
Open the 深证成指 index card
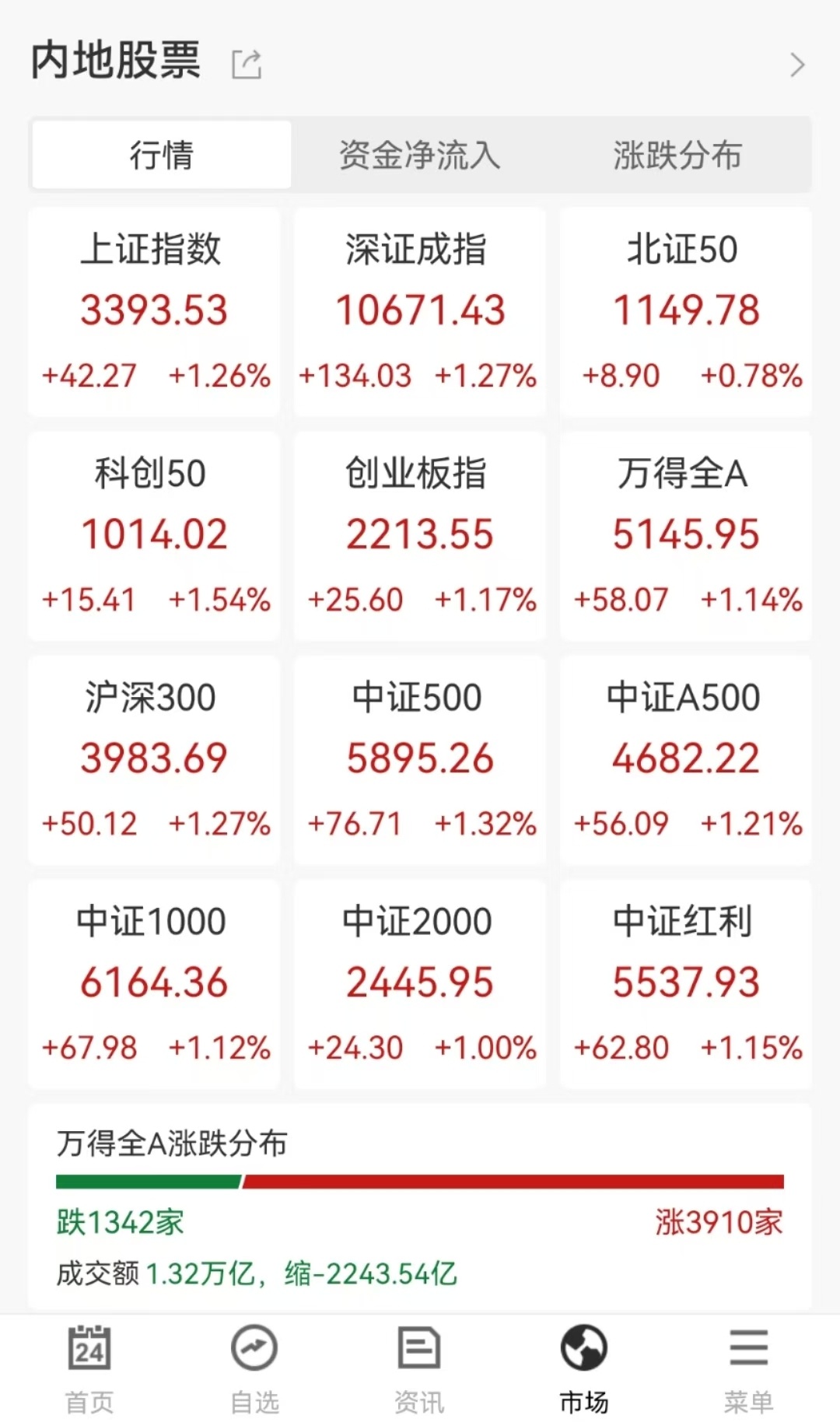pyautogui.click(x=419, y=312)
